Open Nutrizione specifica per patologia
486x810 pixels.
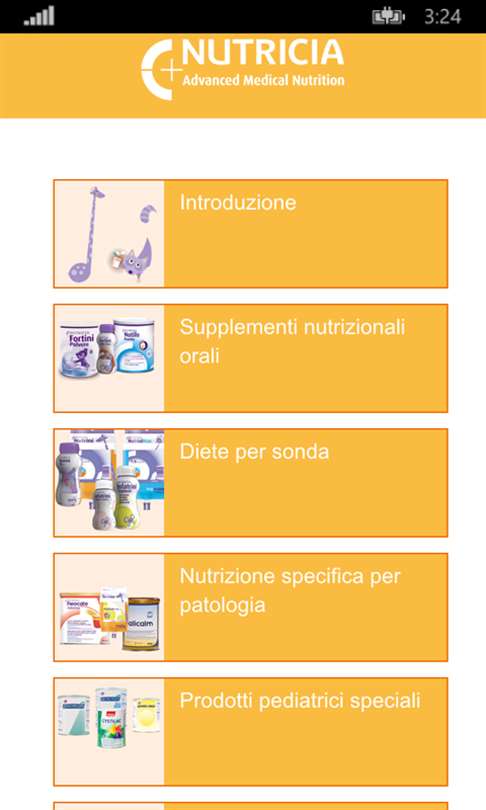coord(250,607)
